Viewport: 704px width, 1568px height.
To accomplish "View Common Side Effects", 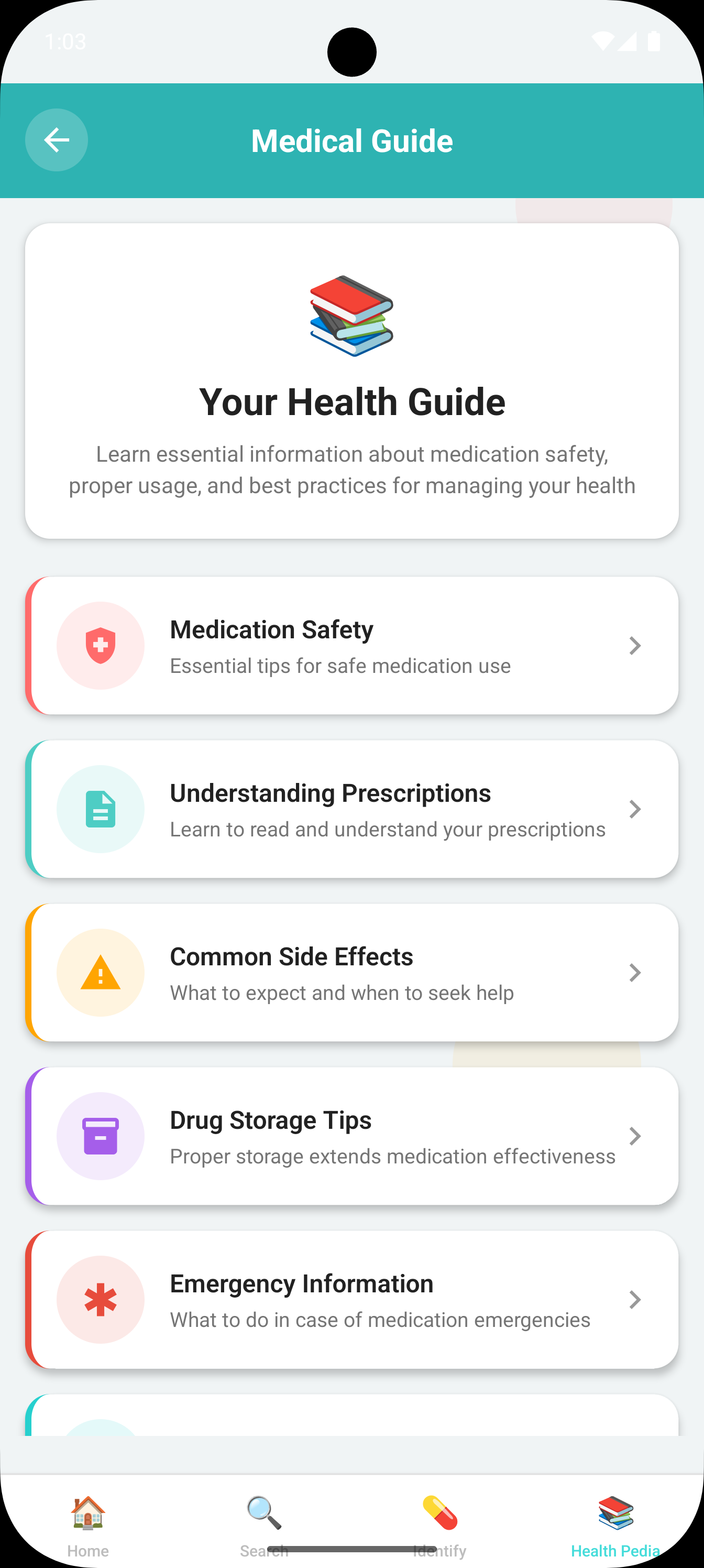I will (351, 973).
